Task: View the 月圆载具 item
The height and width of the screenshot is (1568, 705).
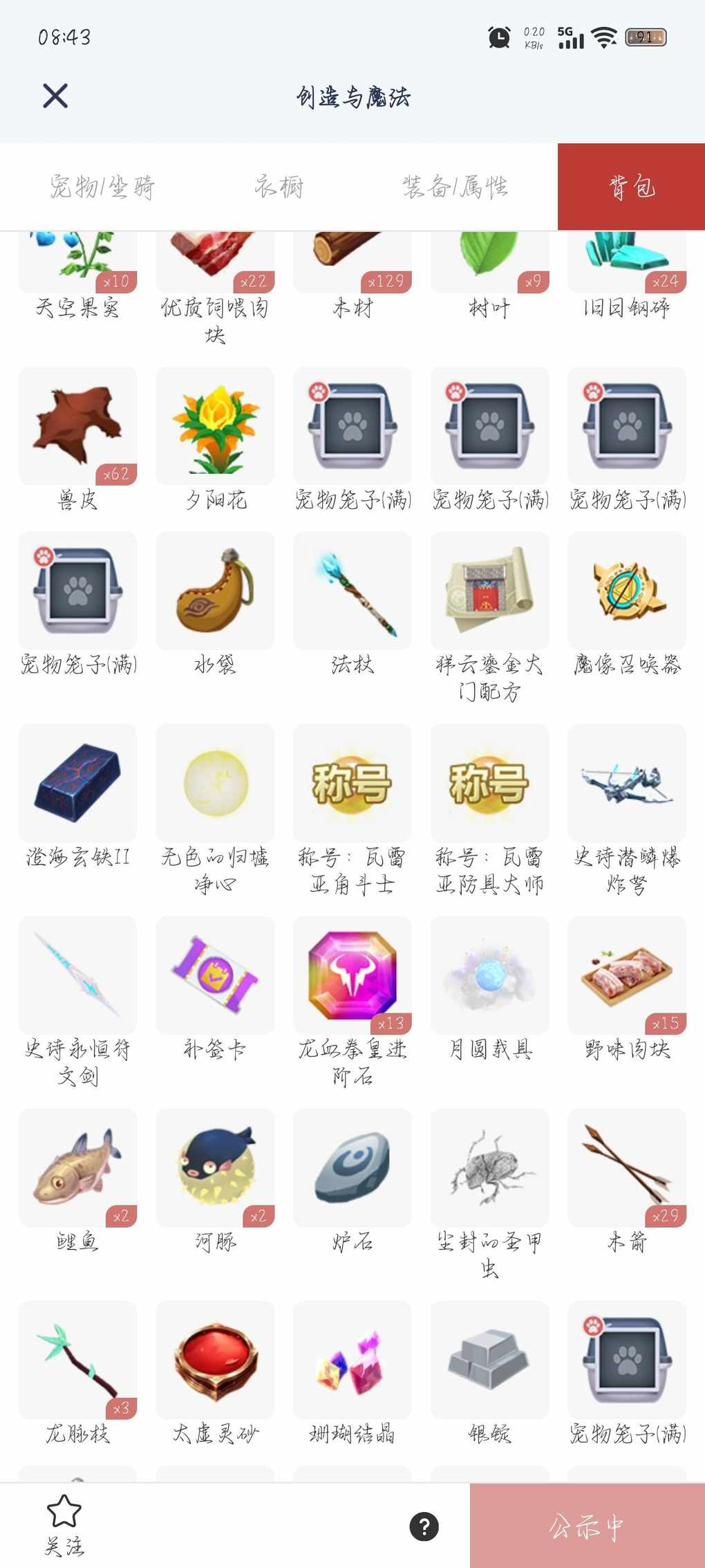Action: pos(489,975)
